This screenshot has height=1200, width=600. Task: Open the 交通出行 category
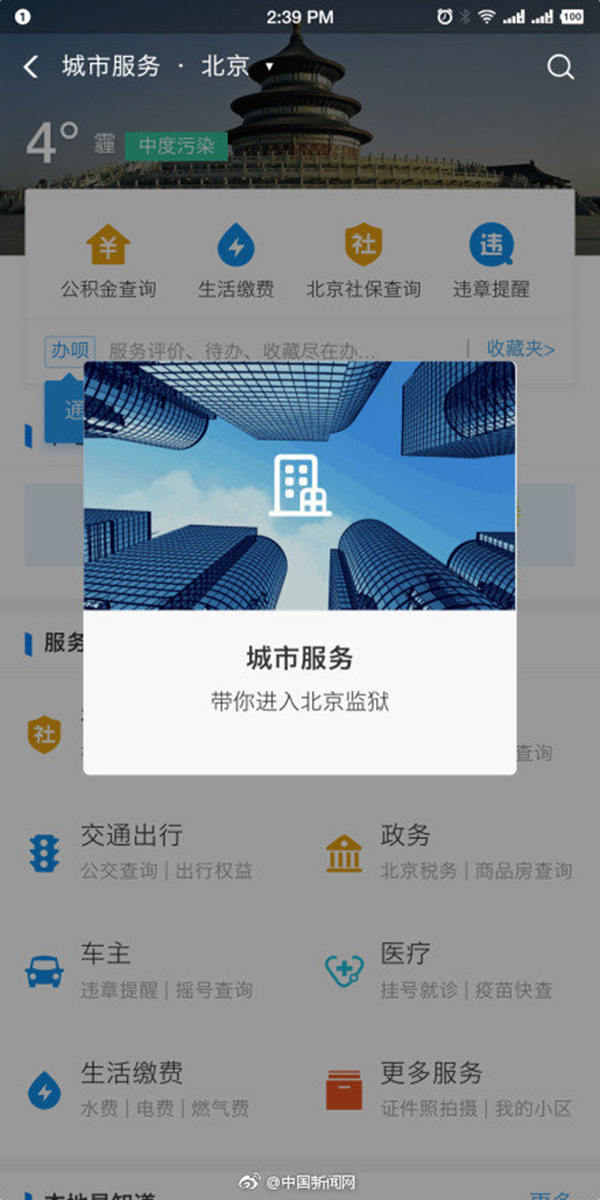tap(132, 850)
